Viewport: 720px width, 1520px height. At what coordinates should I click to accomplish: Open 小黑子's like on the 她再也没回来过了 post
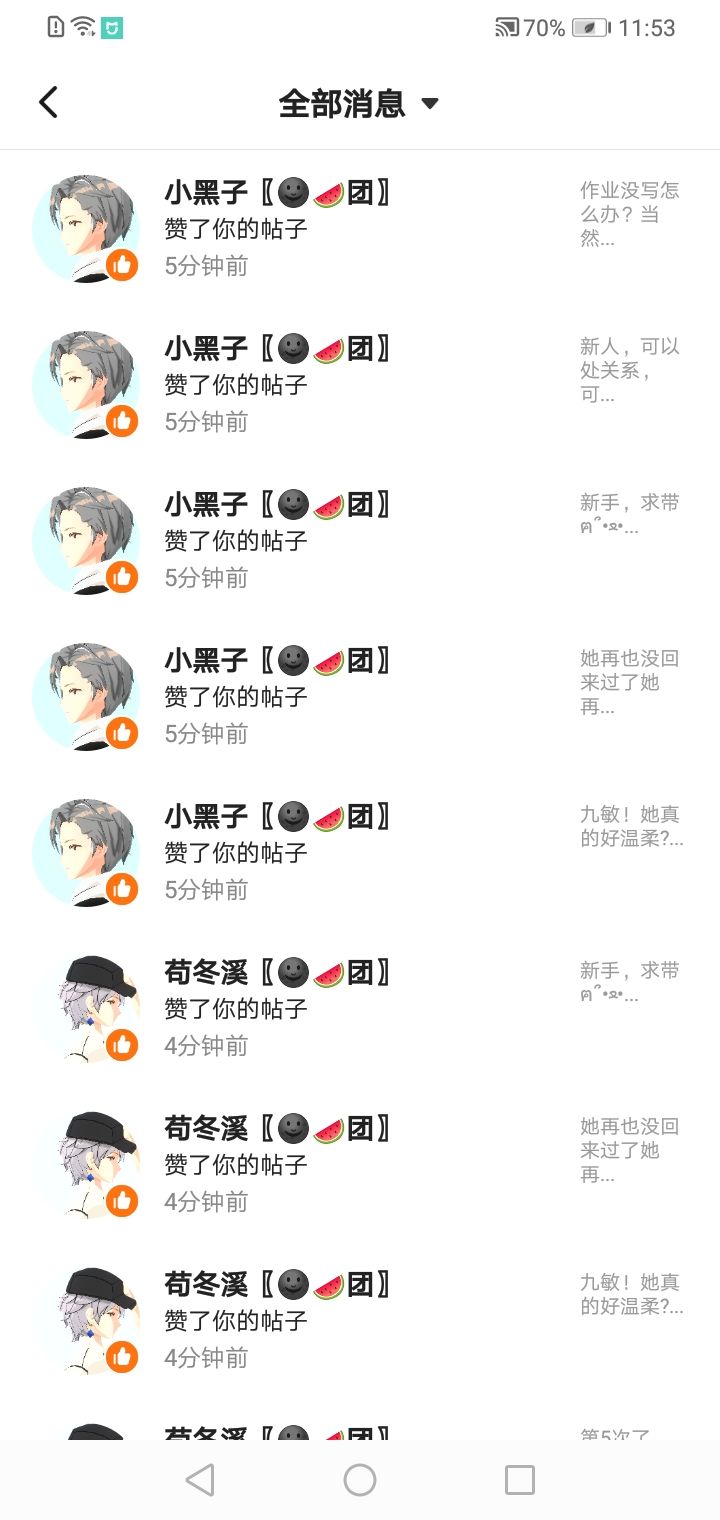(360, 696)
